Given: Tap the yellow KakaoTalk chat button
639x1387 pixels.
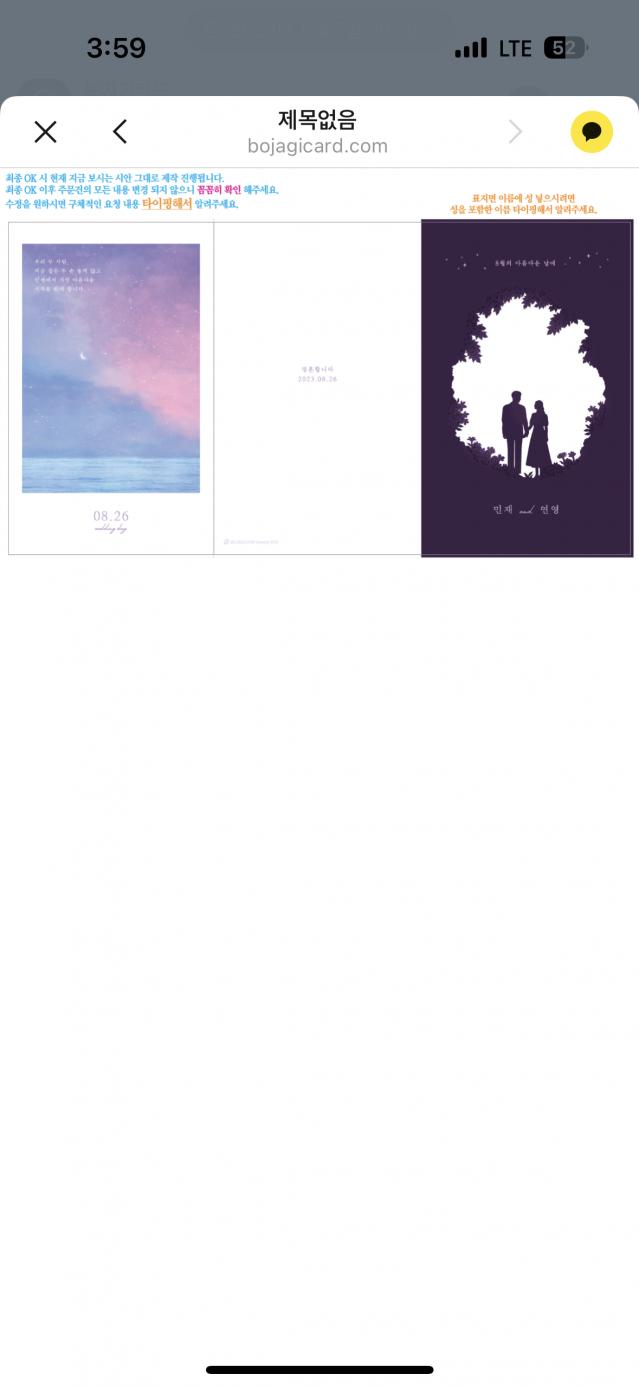Looking at the screenshot, I should pyautogui.click(x=591, y=132).
